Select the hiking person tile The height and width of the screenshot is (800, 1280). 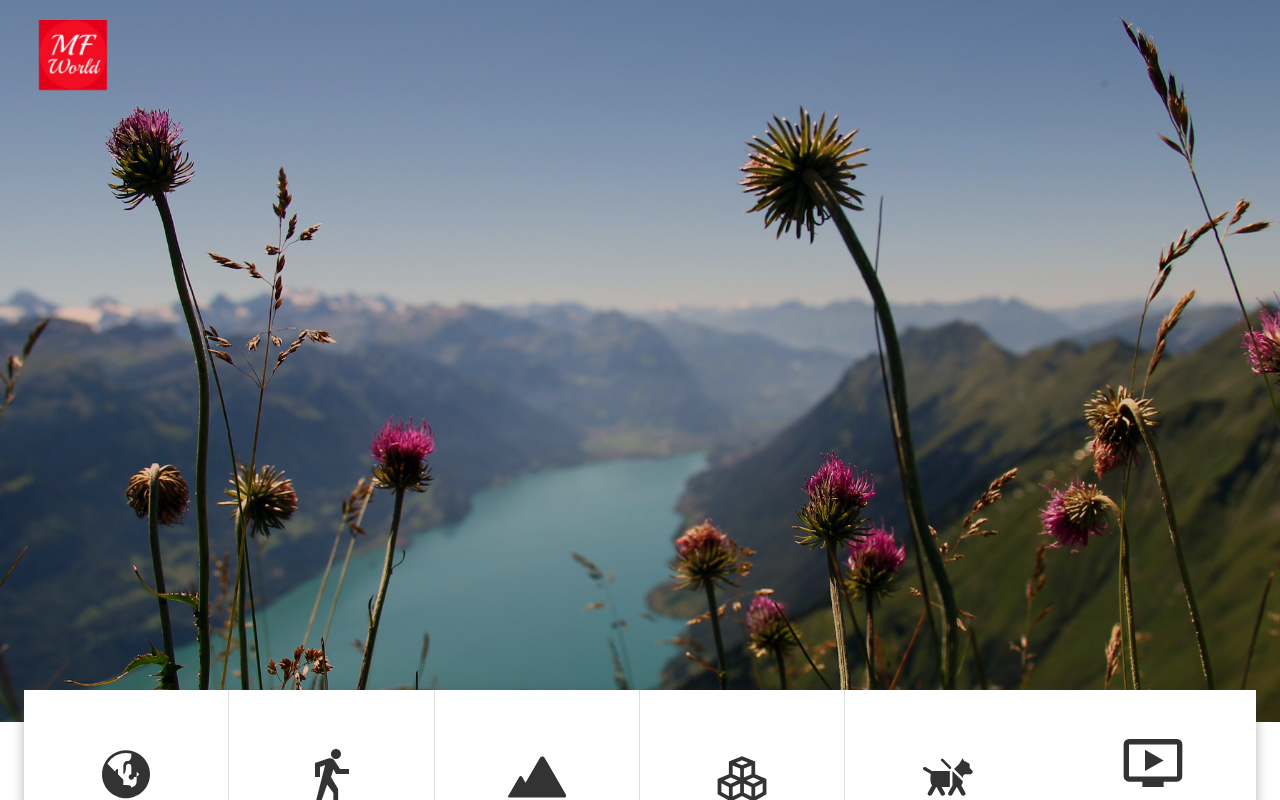click(331, 773)
